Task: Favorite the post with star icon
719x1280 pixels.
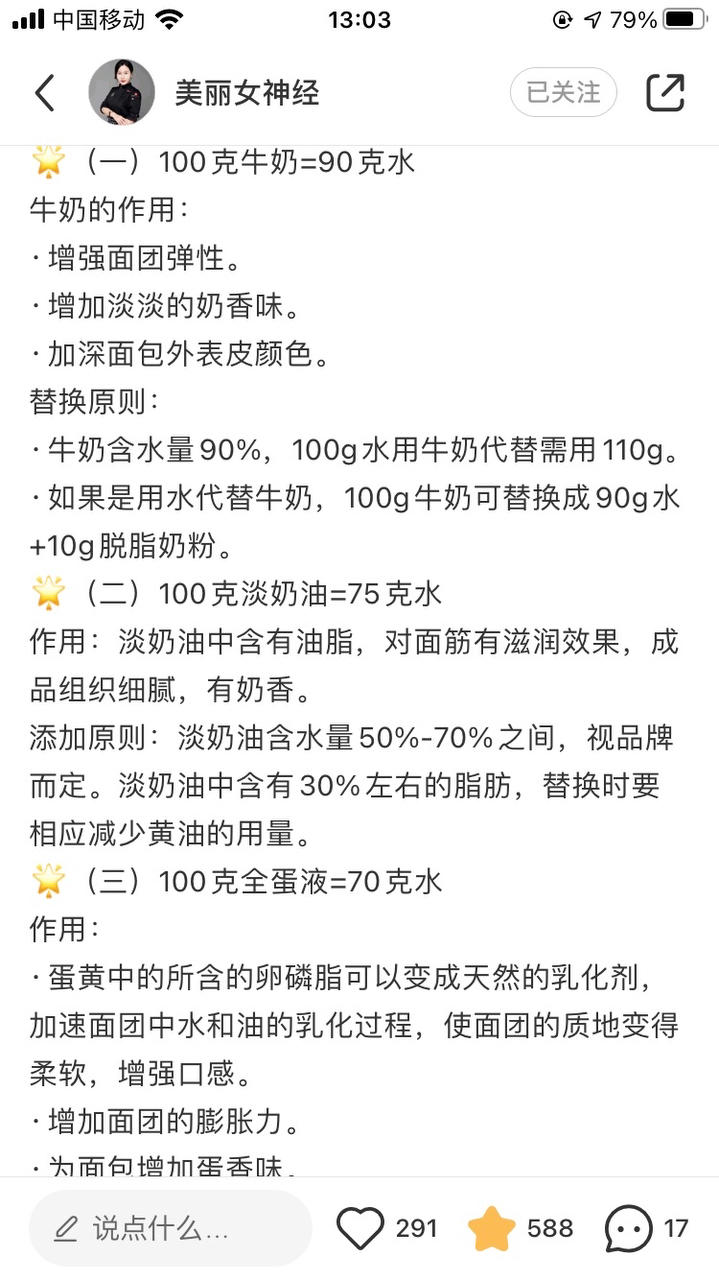Action: tap(492, 1228)
